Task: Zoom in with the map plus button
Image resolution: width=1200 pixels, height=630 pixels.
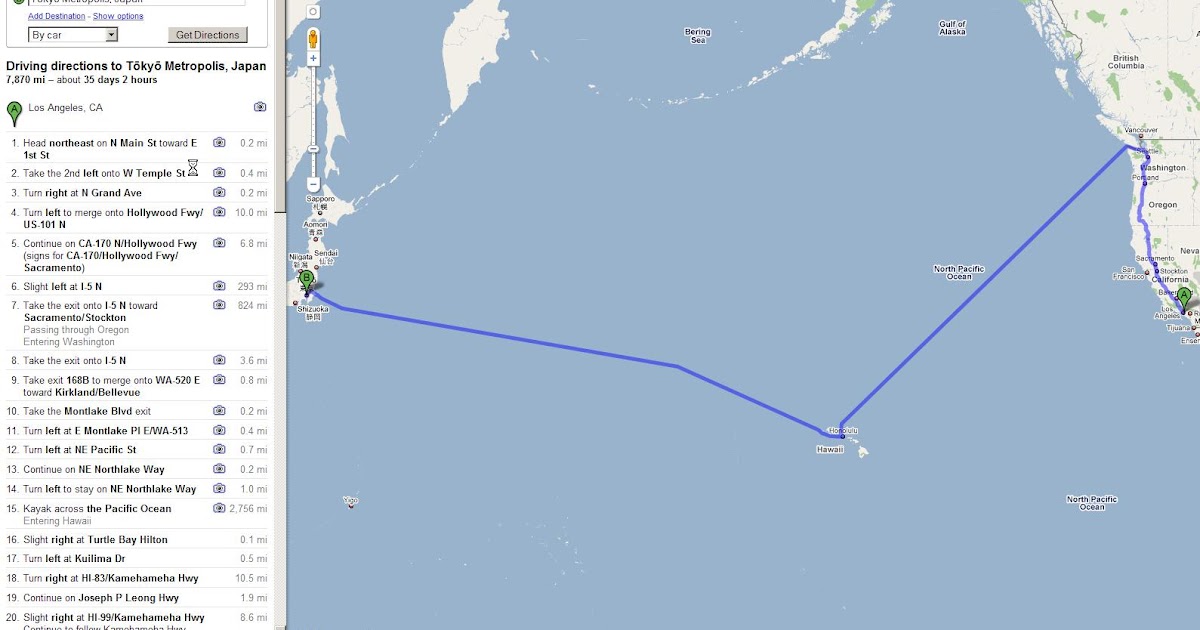Action: click(x=313, y=59)
